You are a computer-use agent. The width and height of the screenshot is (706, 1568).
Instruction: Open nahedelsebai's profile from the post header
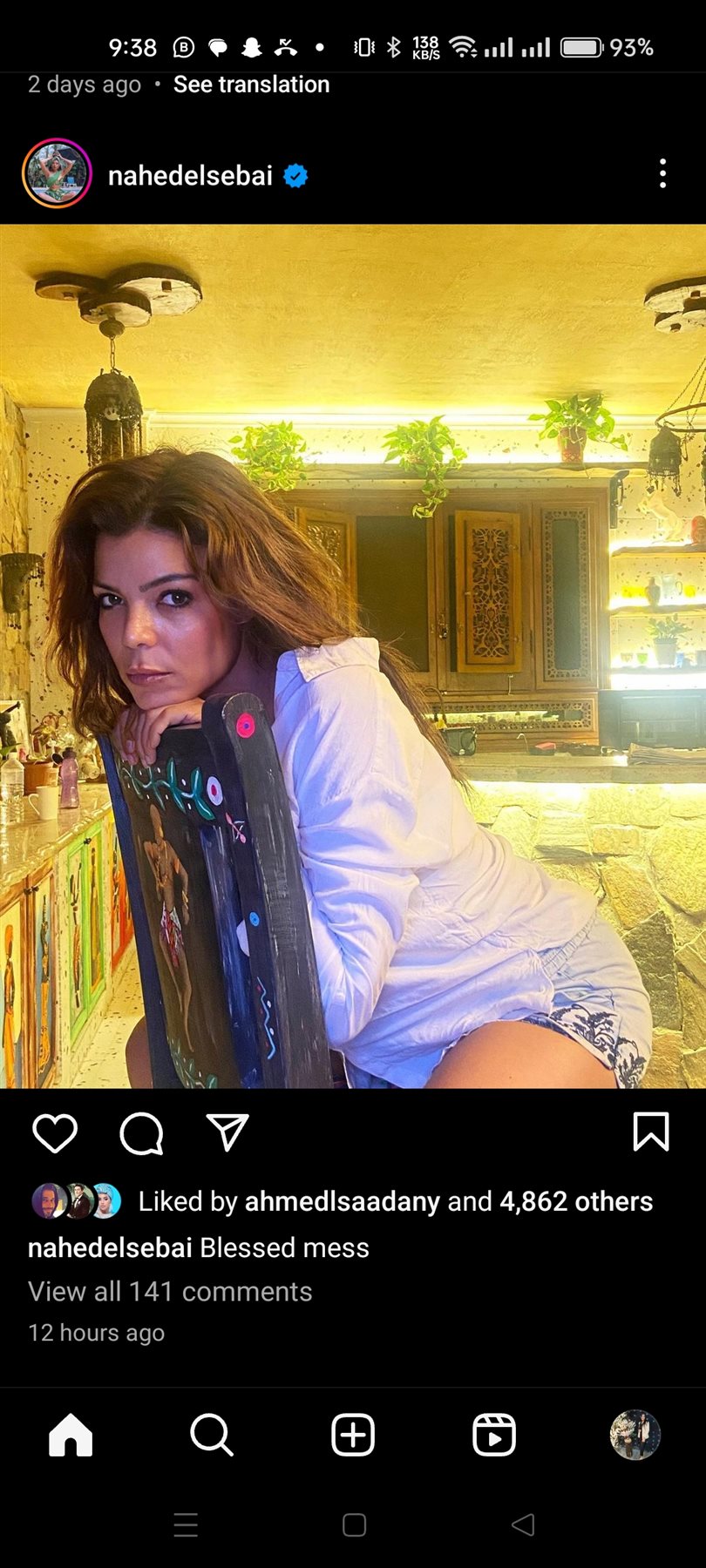coord(190,176)
